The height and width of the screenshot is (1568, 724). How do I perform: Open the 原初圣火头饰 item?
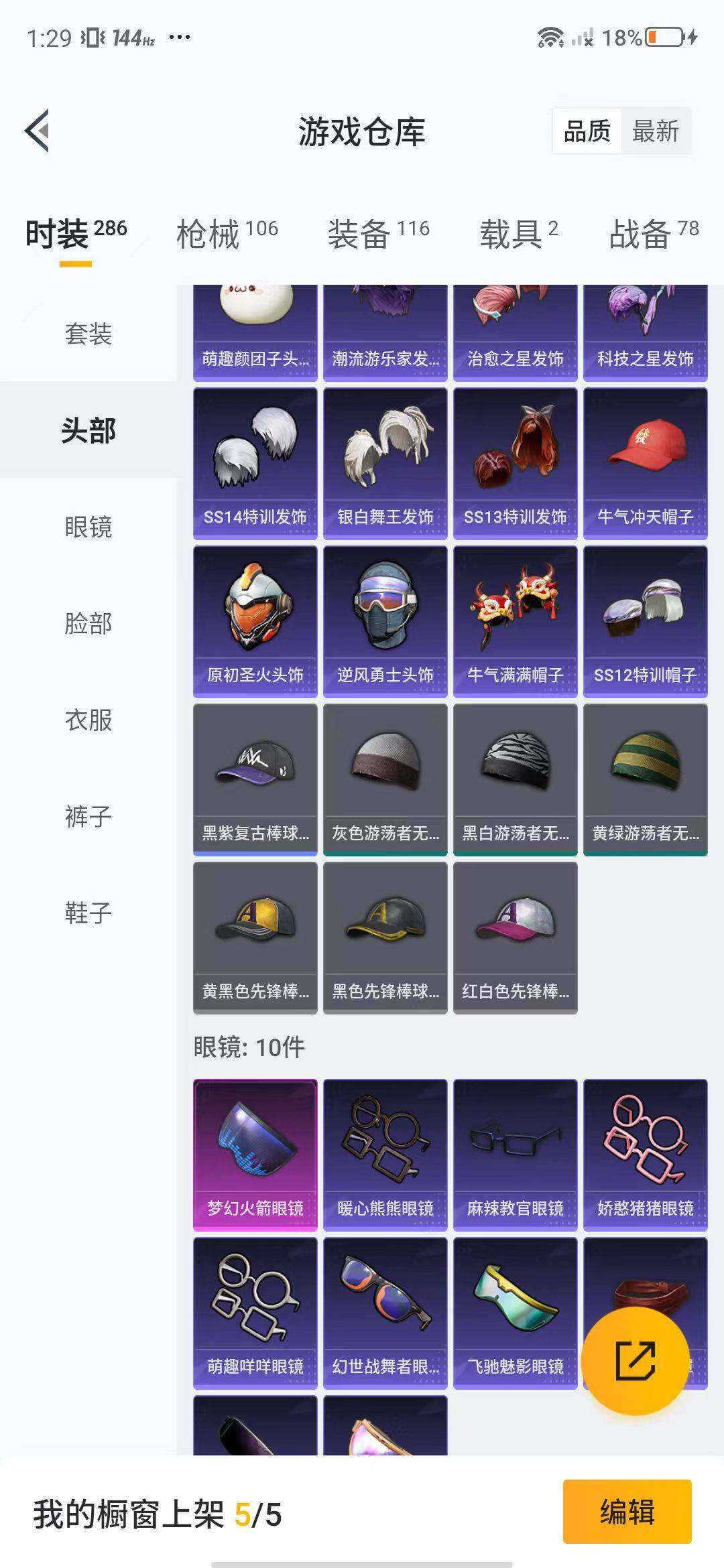pos(255,622)
